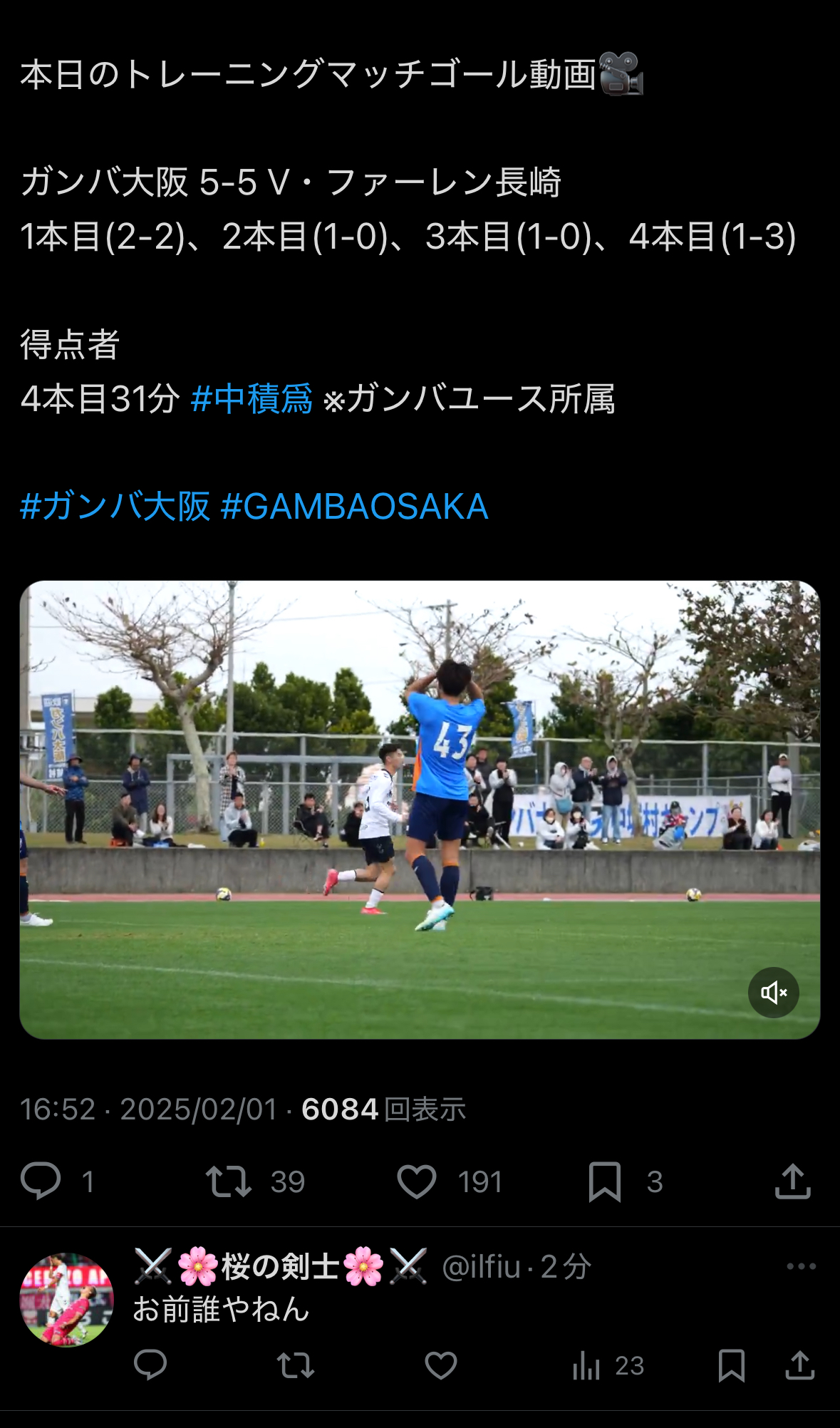Image resolution: width=840 pixels, height=1428 pixels.
Task: Open the view count for this post
Action: (384, 1109)
